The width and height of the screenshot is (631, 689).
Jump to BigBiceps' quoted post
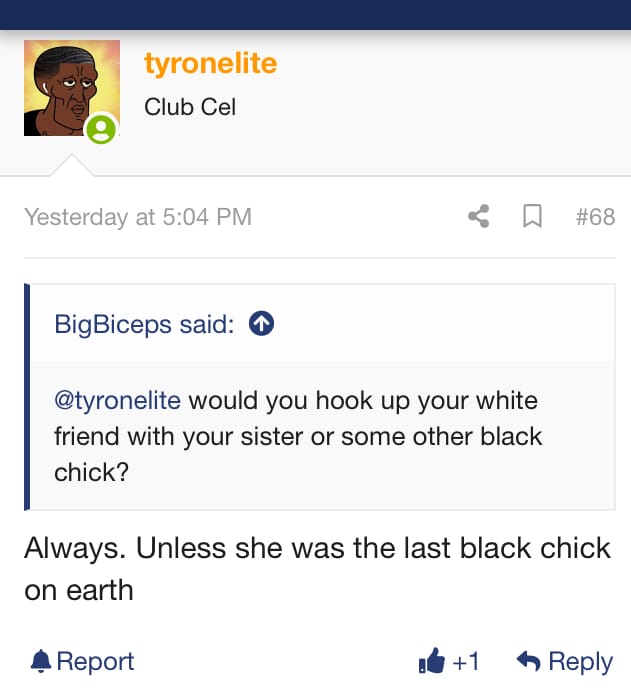[261, 324]
